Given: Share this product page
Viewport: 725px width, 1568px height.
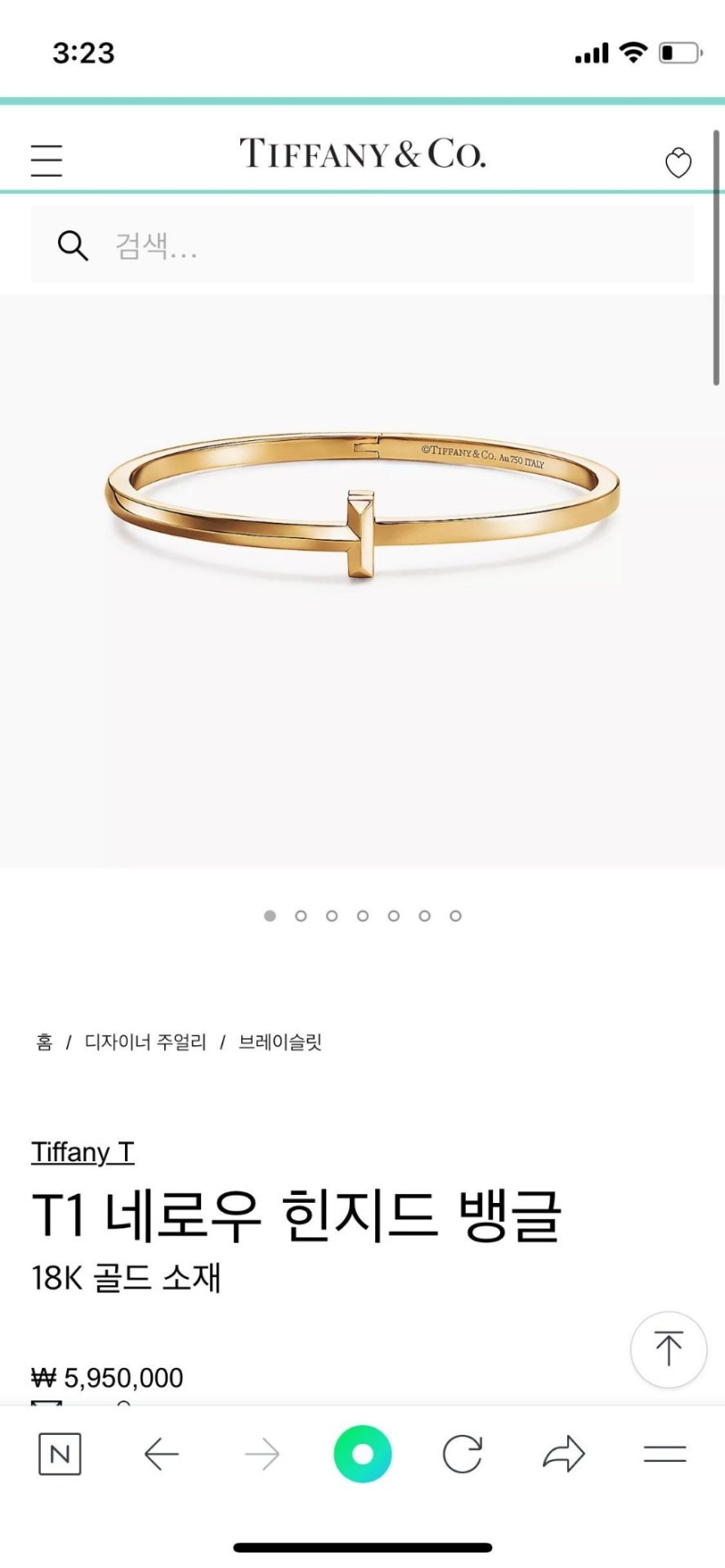Looking at the screenshot, I should pos(564,1454).
